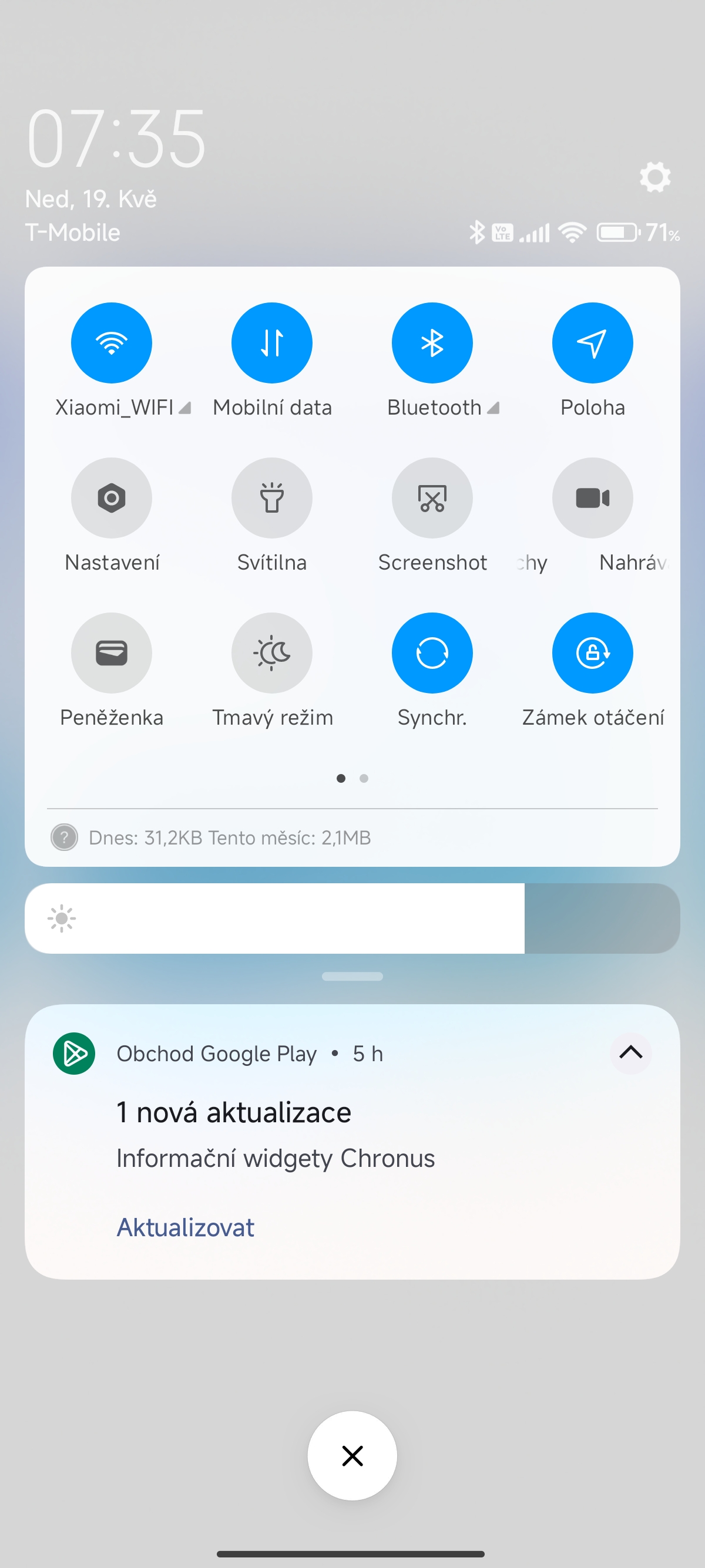
Task: Disable Poloha location toggle
Action: [x=592, y=343]
